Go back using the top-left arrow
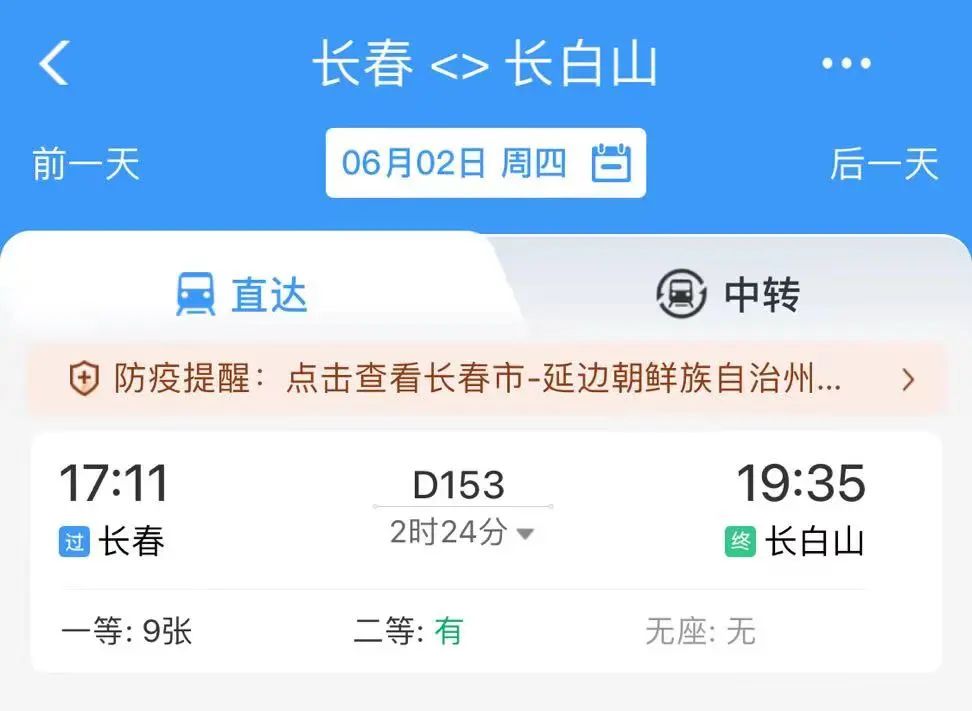Screen dimensions: 972x711 [54, 62]
